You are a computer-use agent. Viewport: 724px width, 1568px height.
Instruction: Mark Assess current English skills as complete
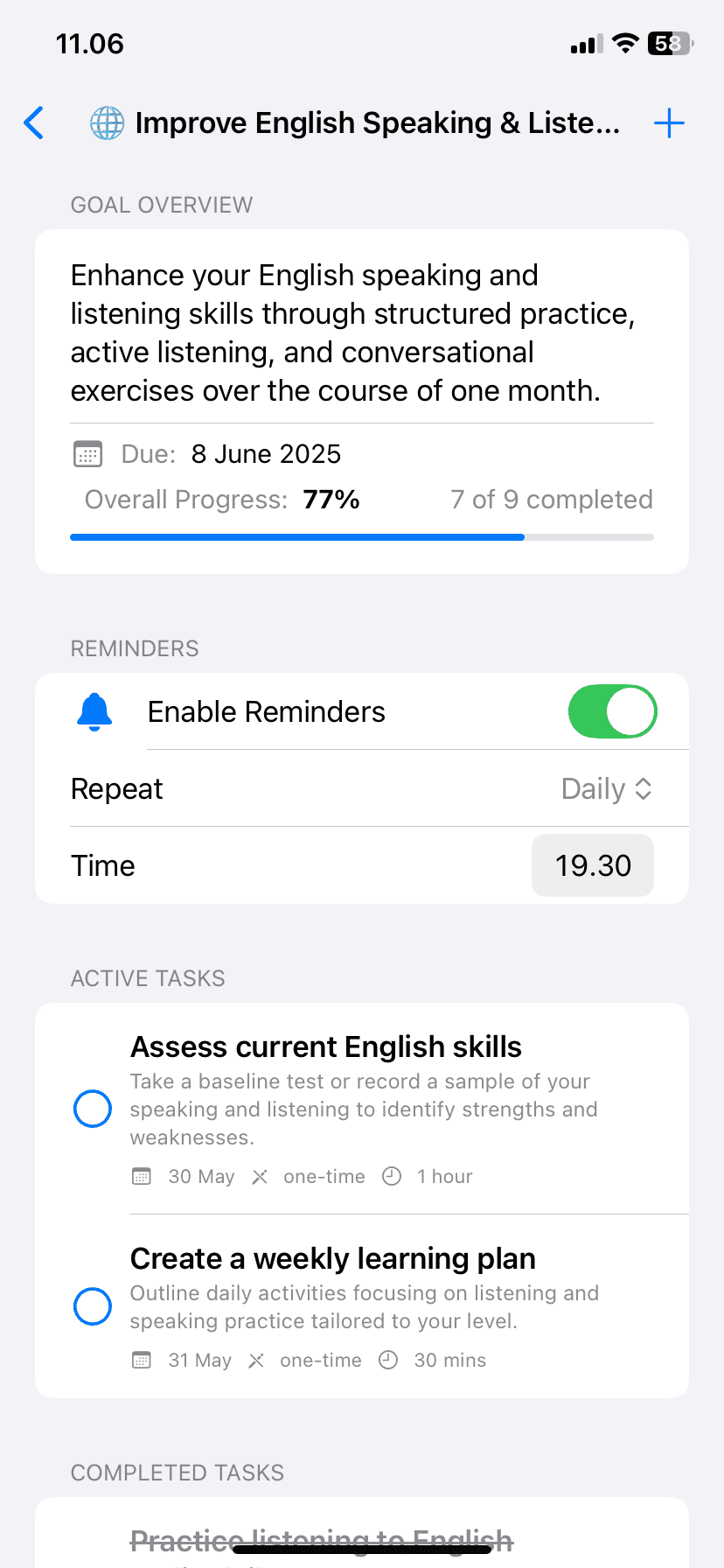coord(93,1109)
